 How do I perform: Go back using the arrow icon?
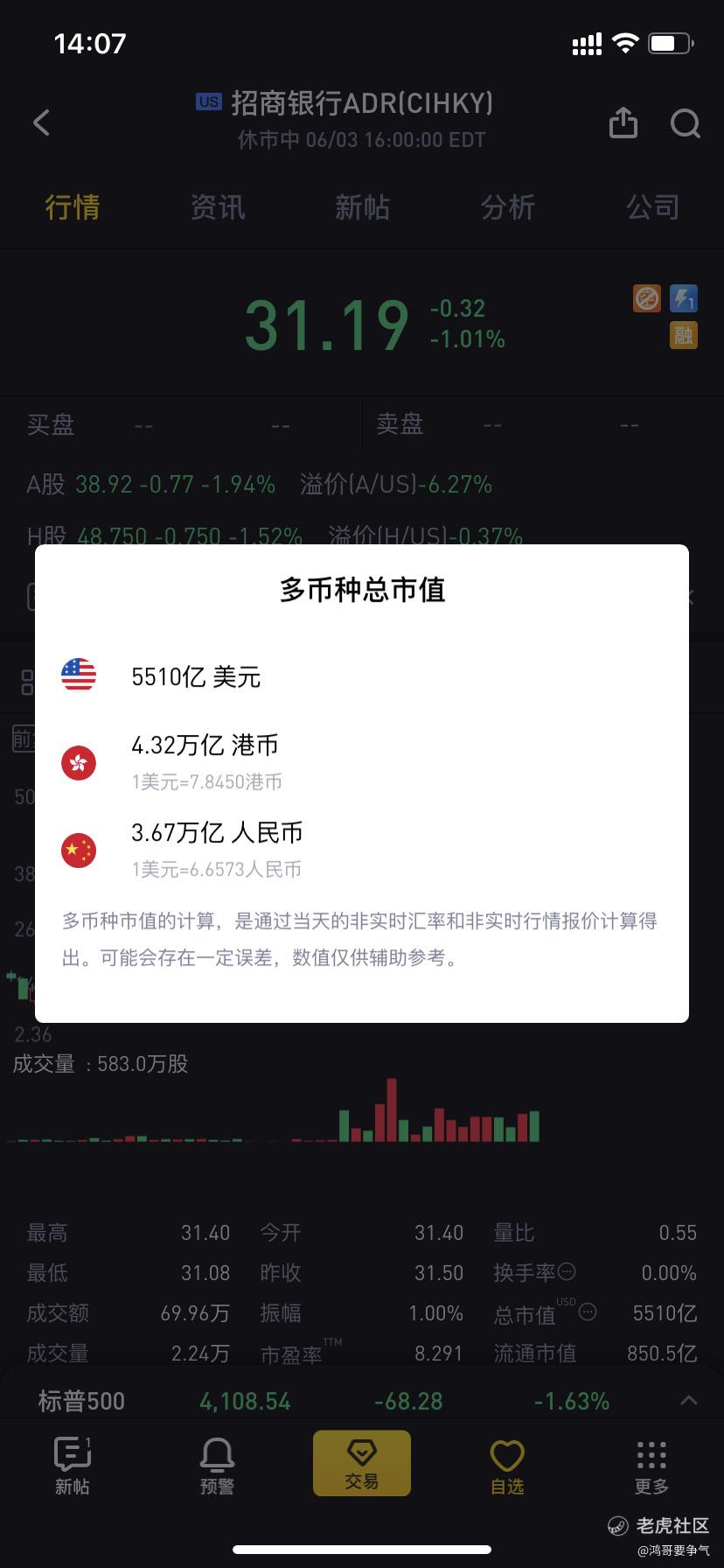(41, 122)
